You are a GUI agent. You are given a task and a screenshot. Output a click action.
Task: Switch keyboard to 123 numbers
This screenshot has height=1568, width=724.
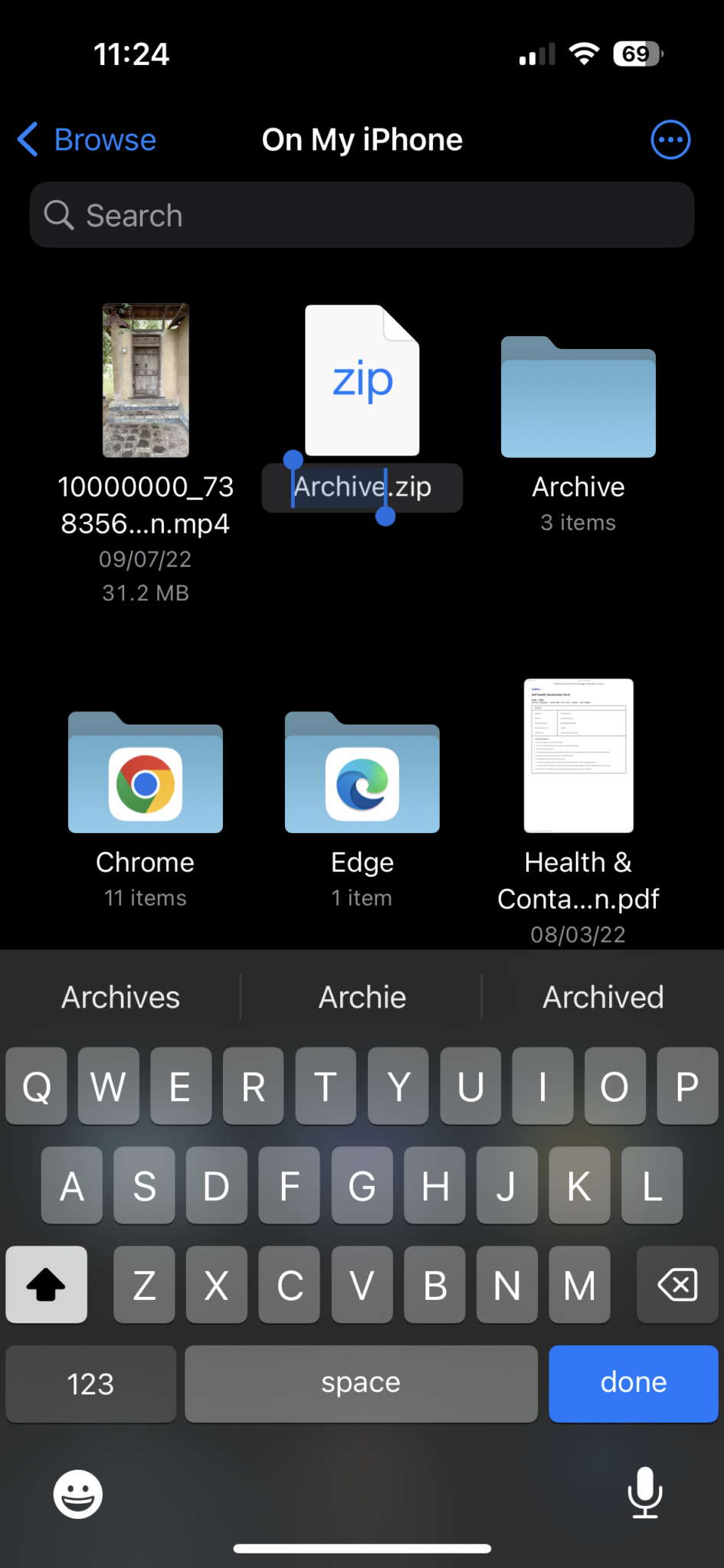click(x=90, y=1383)
